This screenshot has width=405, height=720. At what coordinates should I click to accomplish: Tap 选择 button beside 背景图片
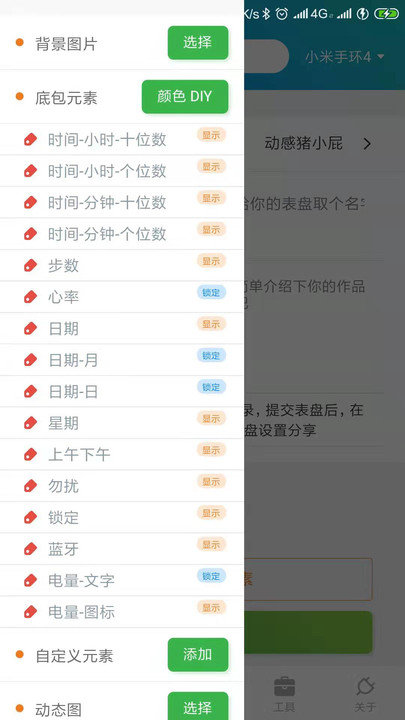pyautogui.click(x=198, y=43)
